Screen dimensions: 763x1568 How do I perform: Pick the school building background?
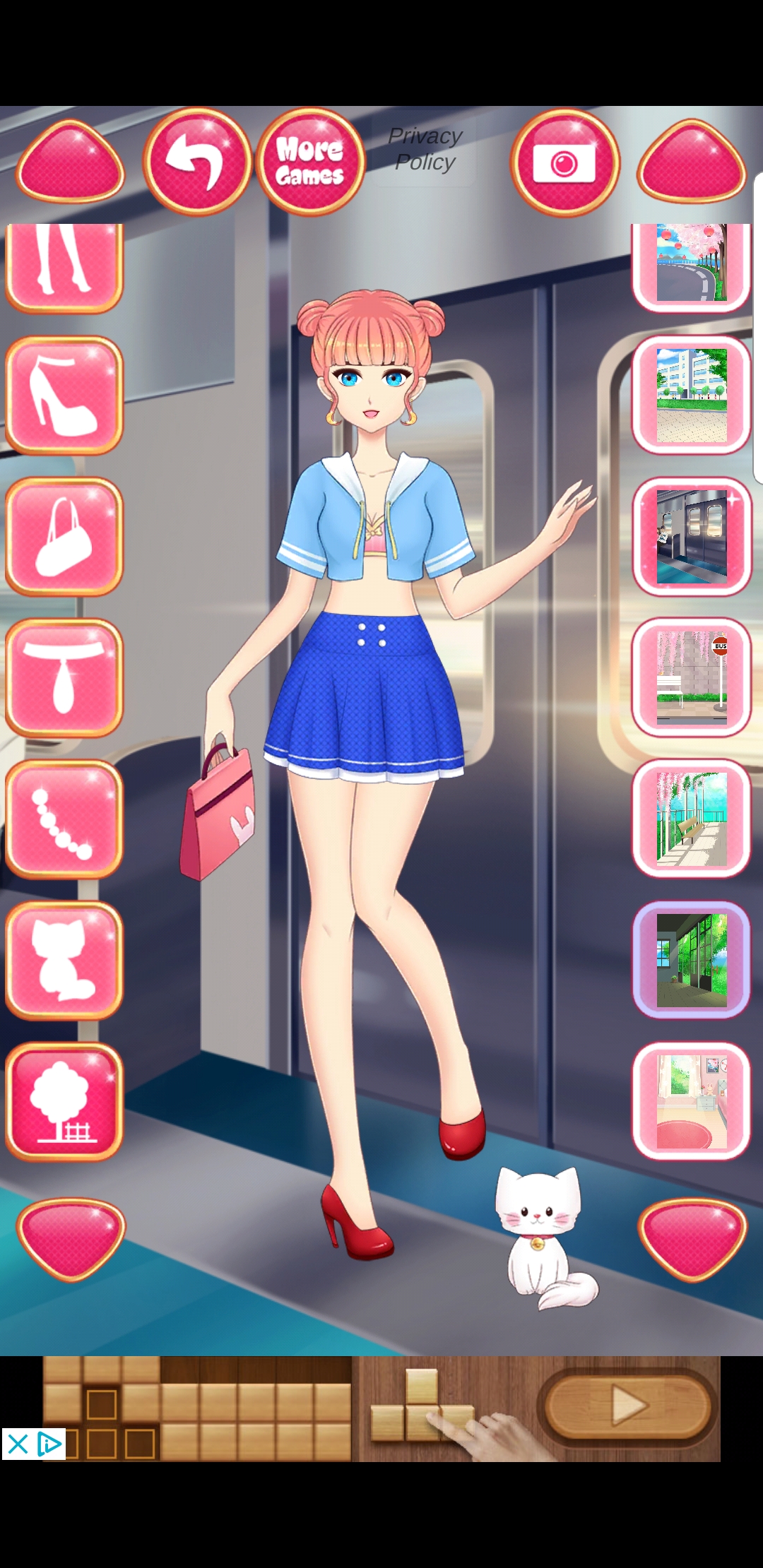point(692,396)
